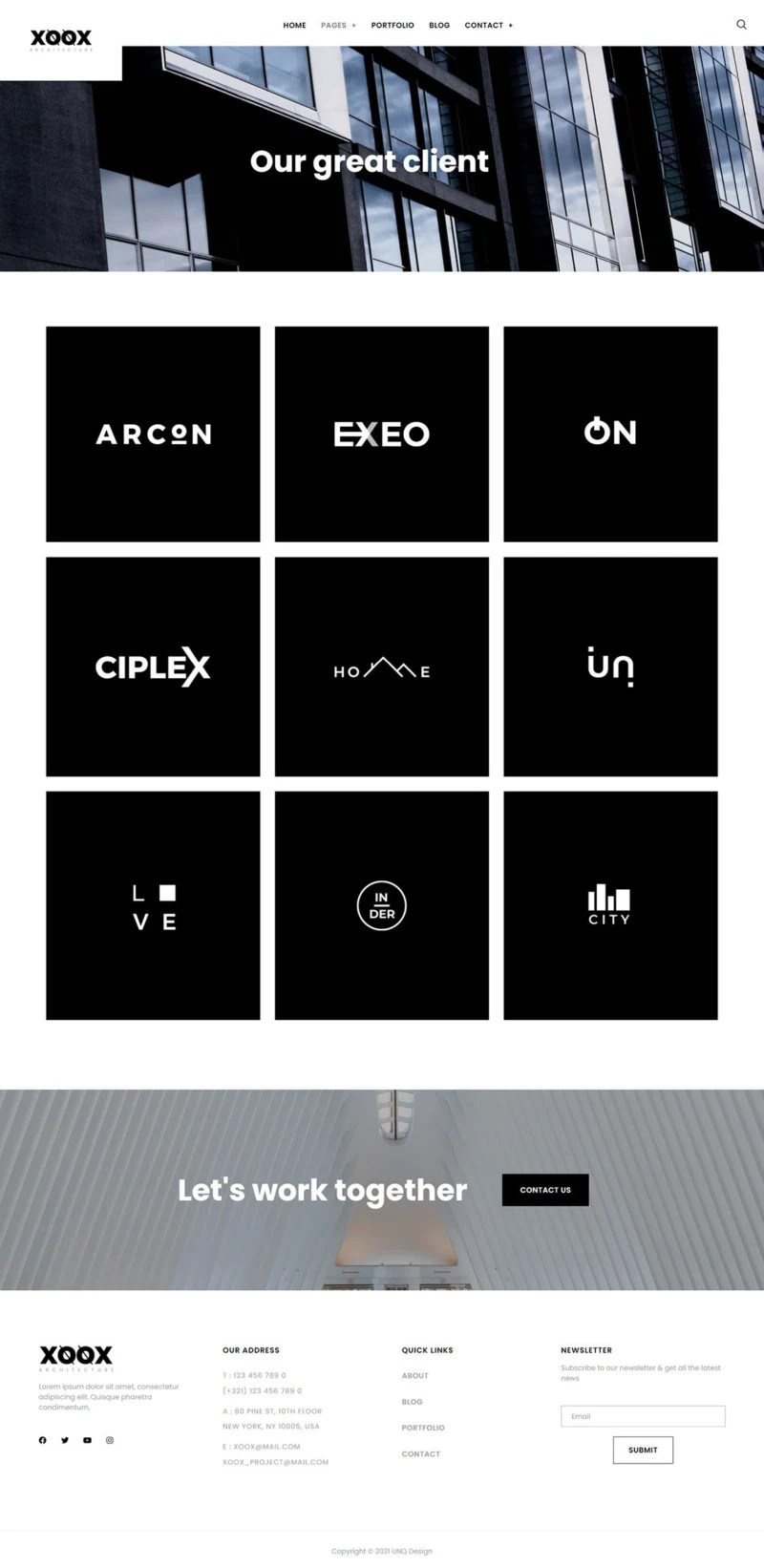Image resolution: width=764 pixels, height=1568 pixels.
Task: Open the About quick link in the footer
Action: pyautogui.click(x=415, y=1376)
